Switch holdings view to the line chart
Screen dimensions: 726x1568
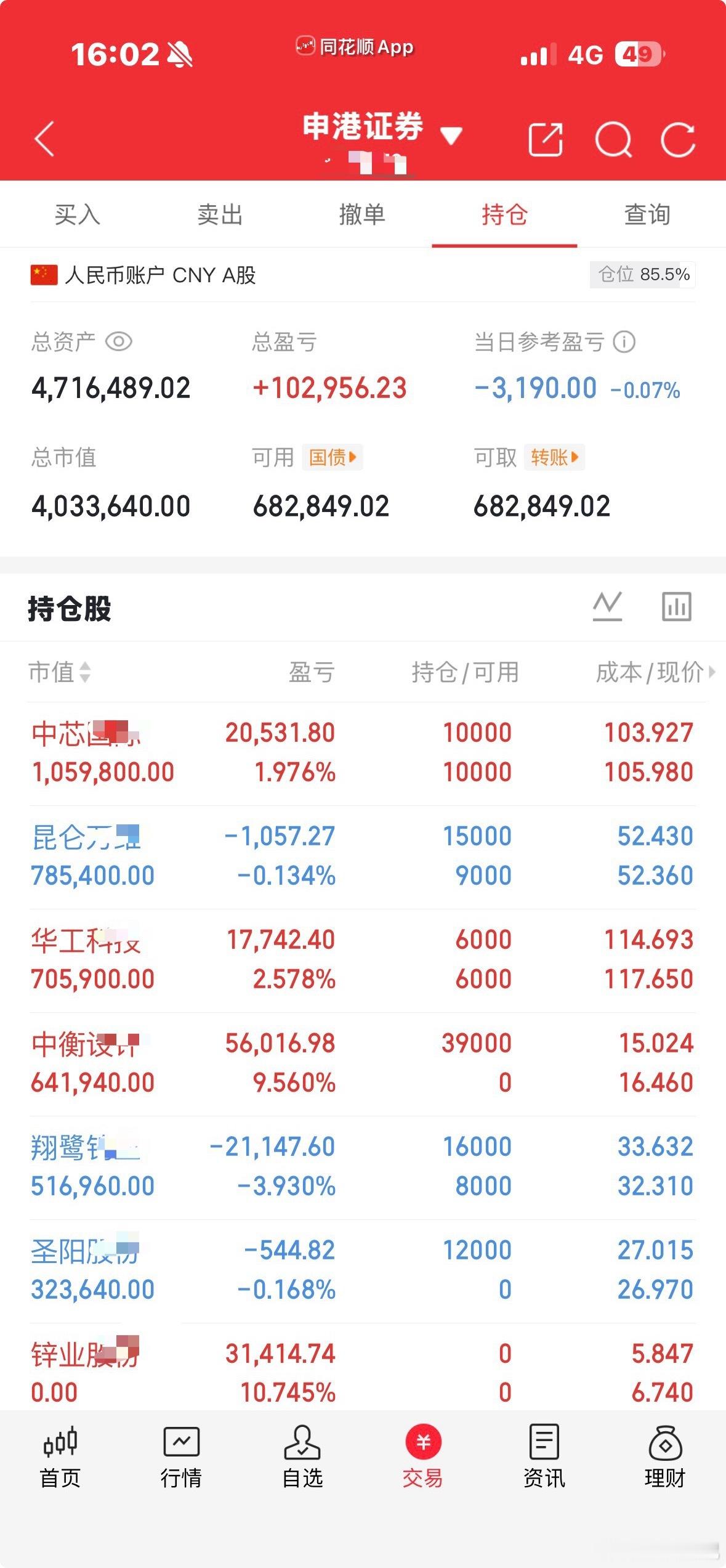[x=608, y=606]
